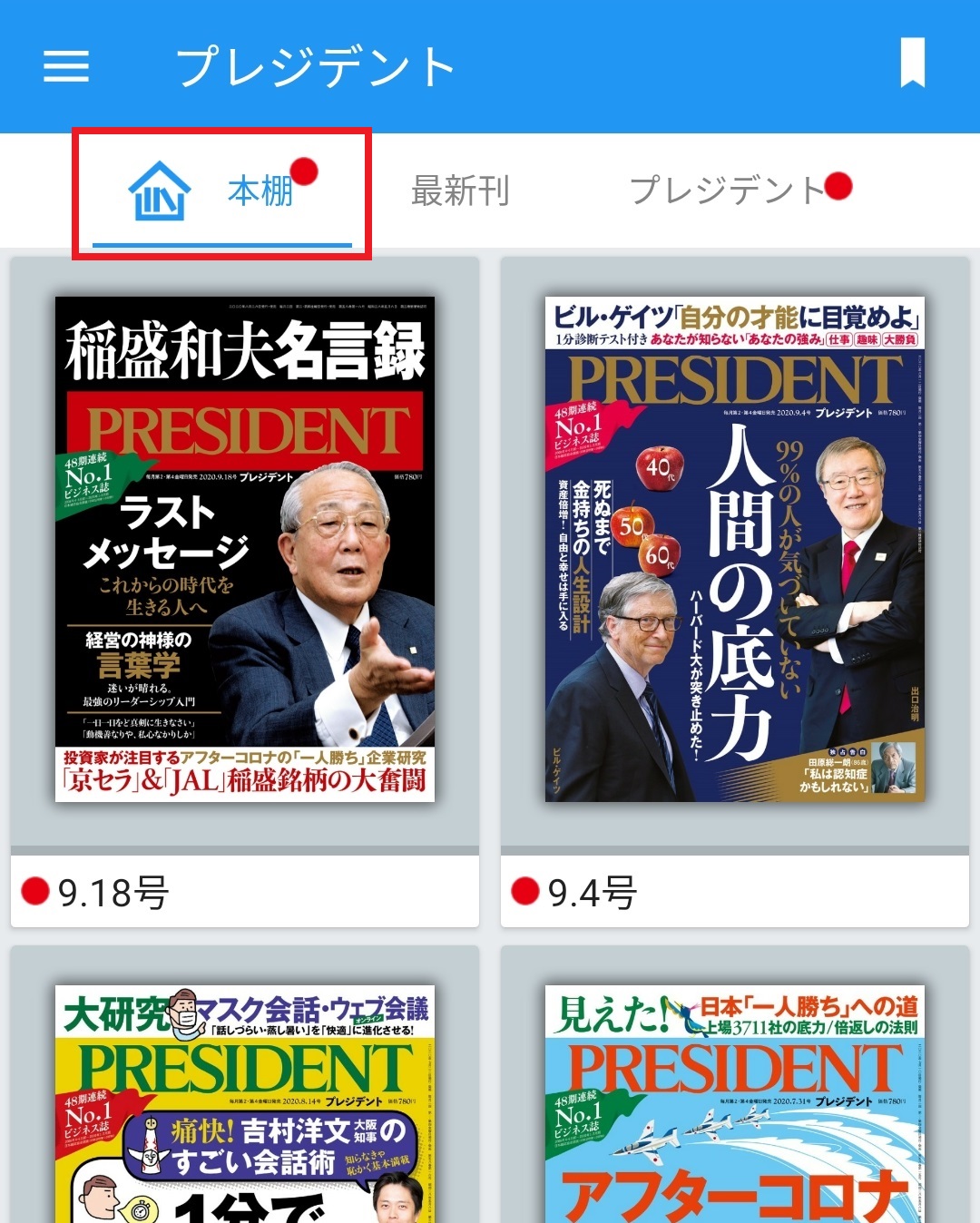Open the 9.18号 issue cover
980x1223 pixels.
[245, 549]
